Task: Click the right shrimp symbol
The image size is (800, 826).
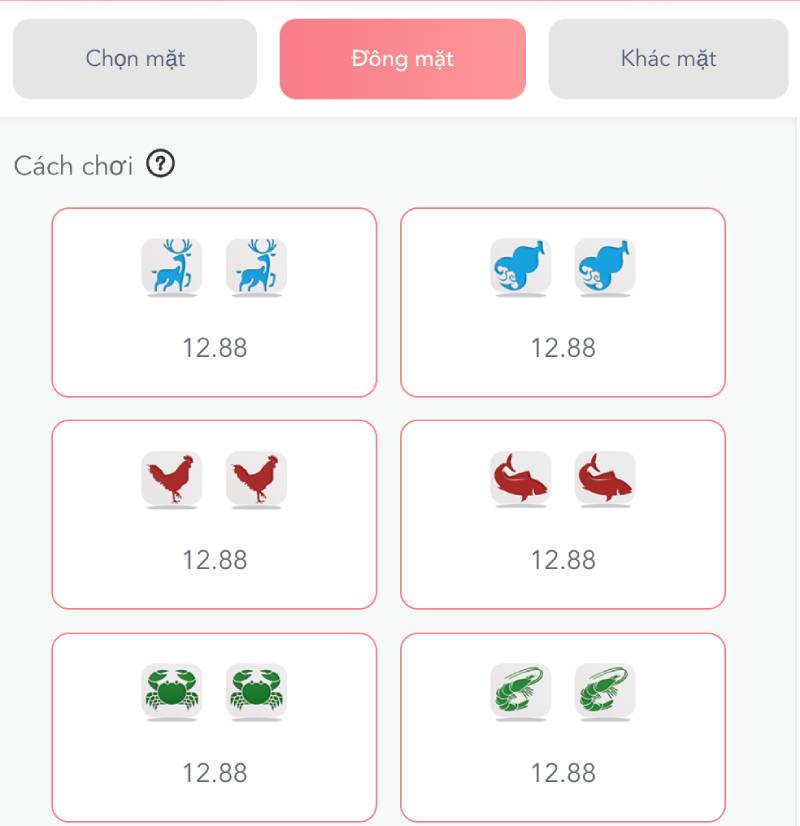Action: tap(606, 690)
